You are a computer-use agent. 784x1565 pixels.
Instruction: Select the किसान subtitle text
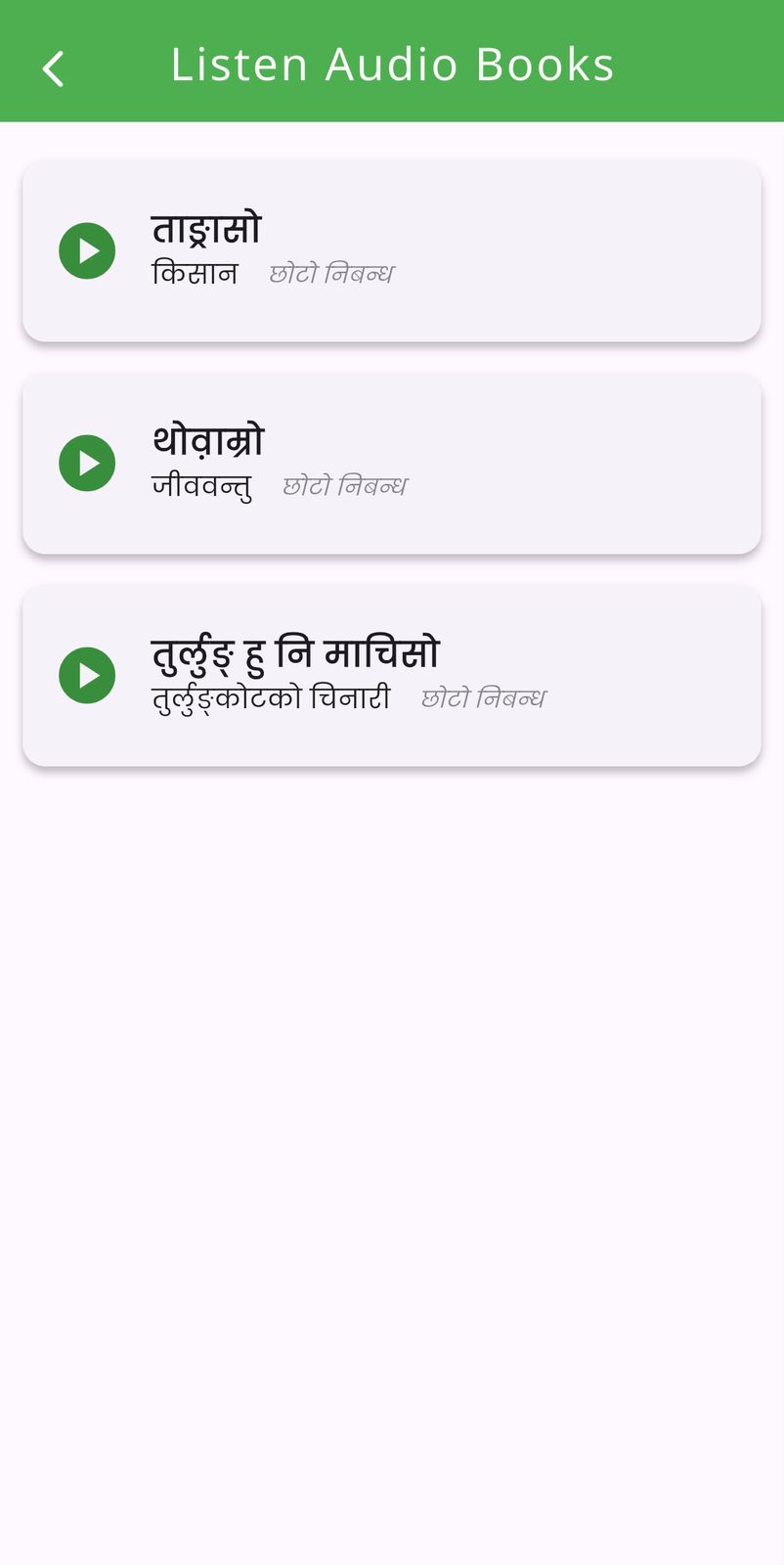[x=195, y=273]
